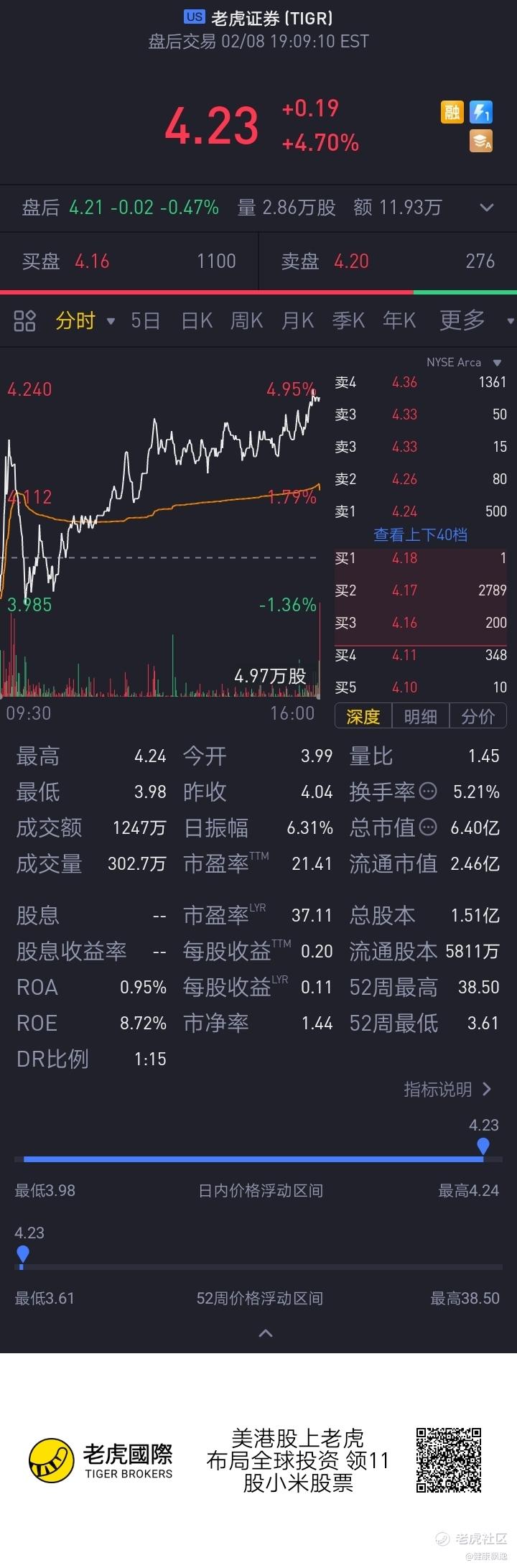Collapse the stock details panel chevron
Viewport: 517px width, 1568px height.
265,1333
